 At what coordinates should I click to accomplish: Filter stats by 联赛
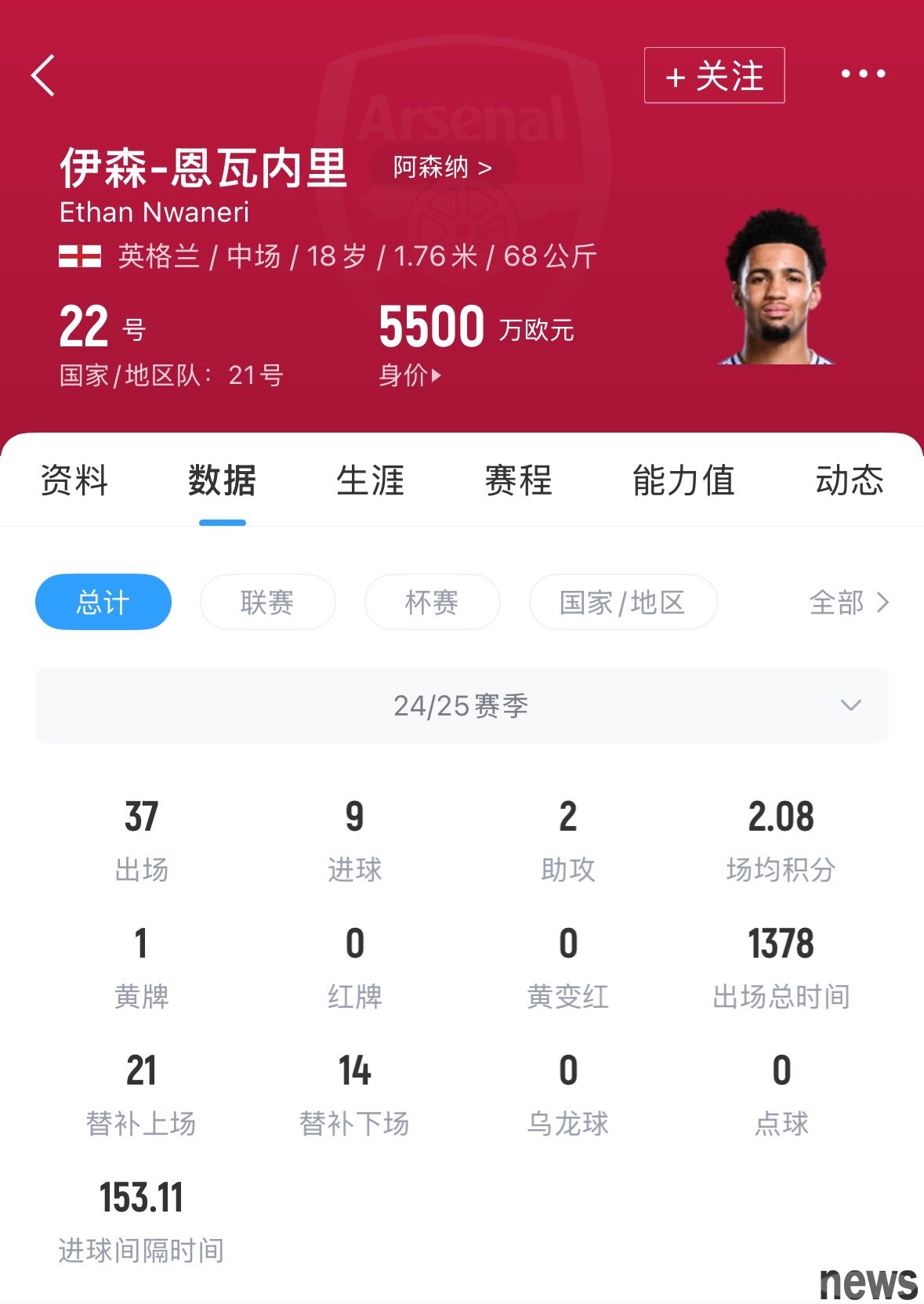(x=267, y=602)
